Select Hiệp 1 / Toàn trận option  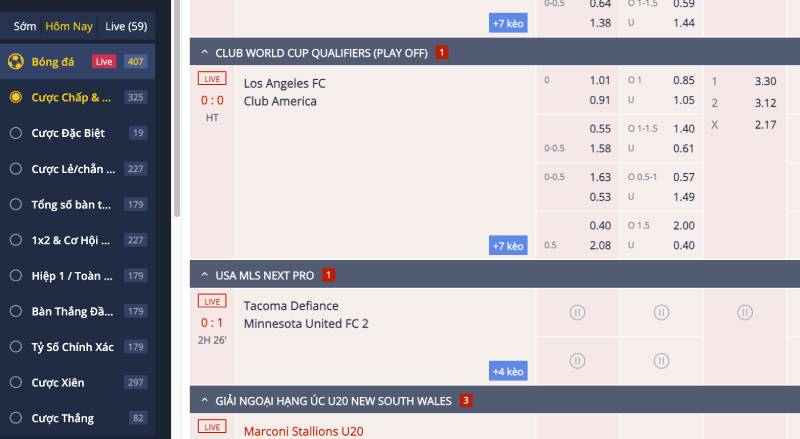pos(70,275)
